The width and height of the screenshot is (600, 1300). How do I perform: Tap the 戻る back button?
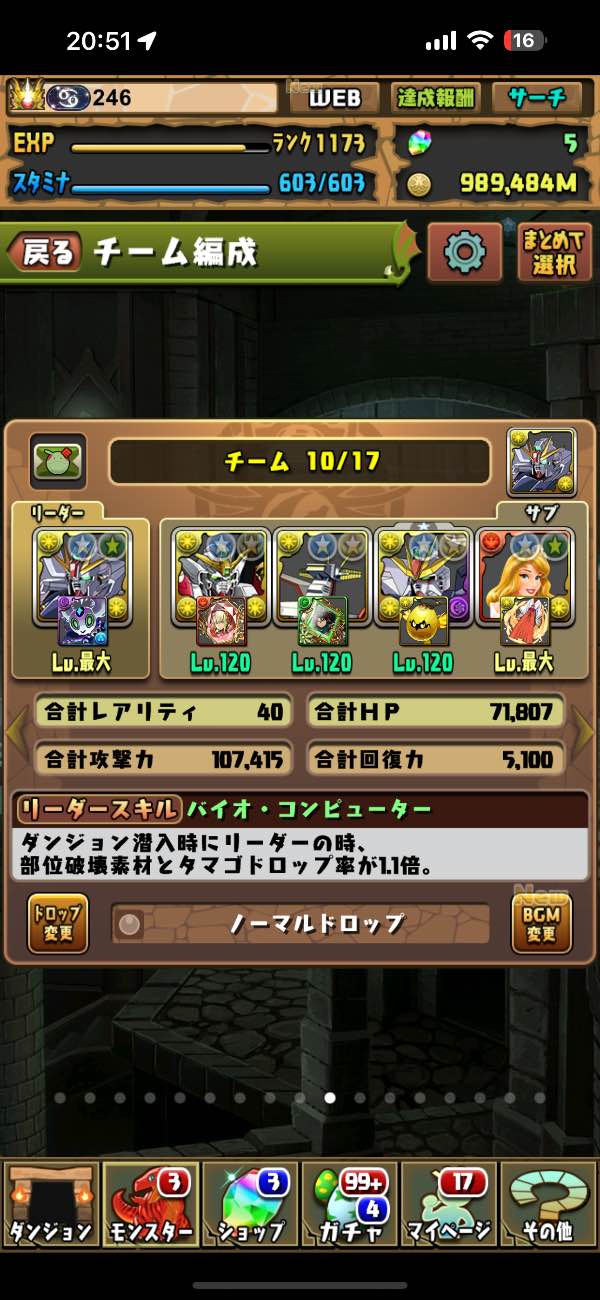click(45, 252)
